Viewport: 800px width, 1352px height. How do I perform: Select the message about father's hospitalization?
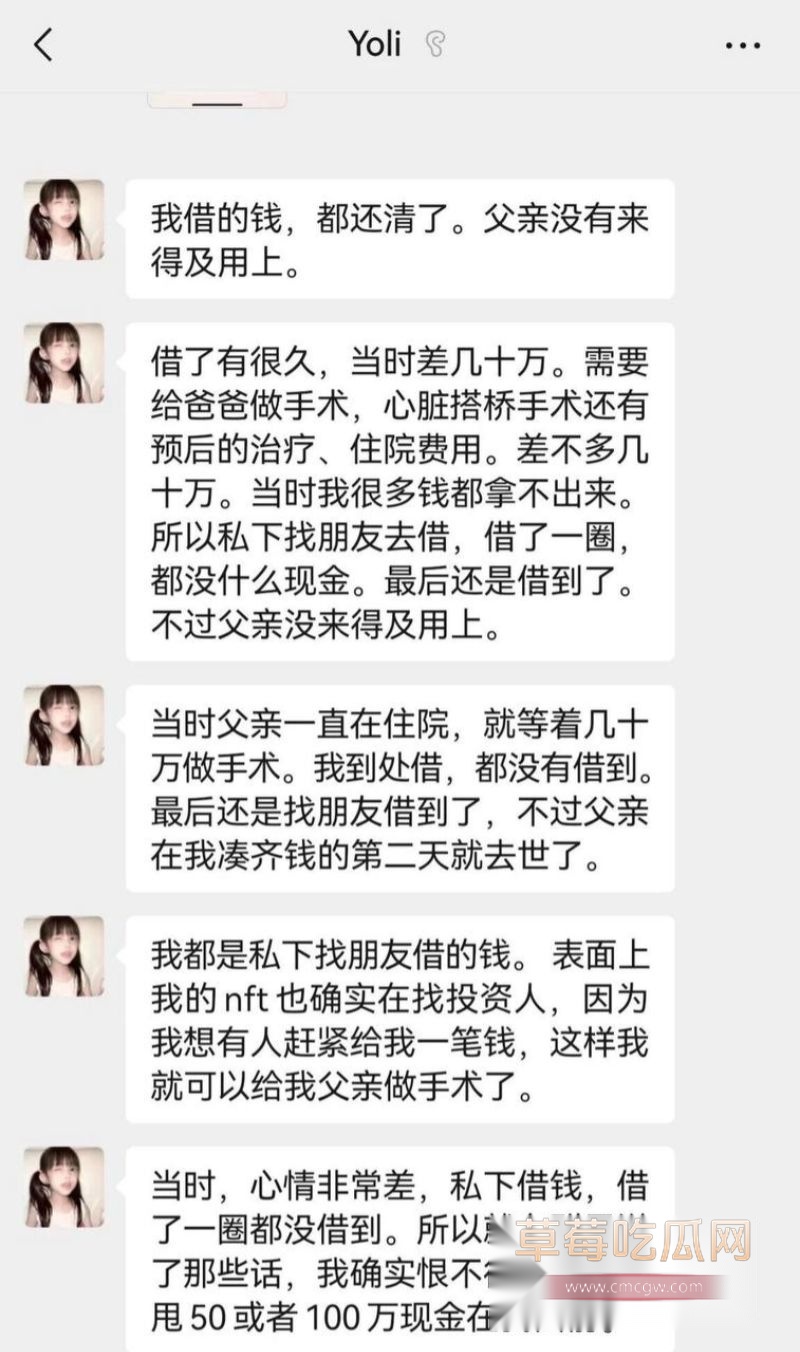pos(400,790)
